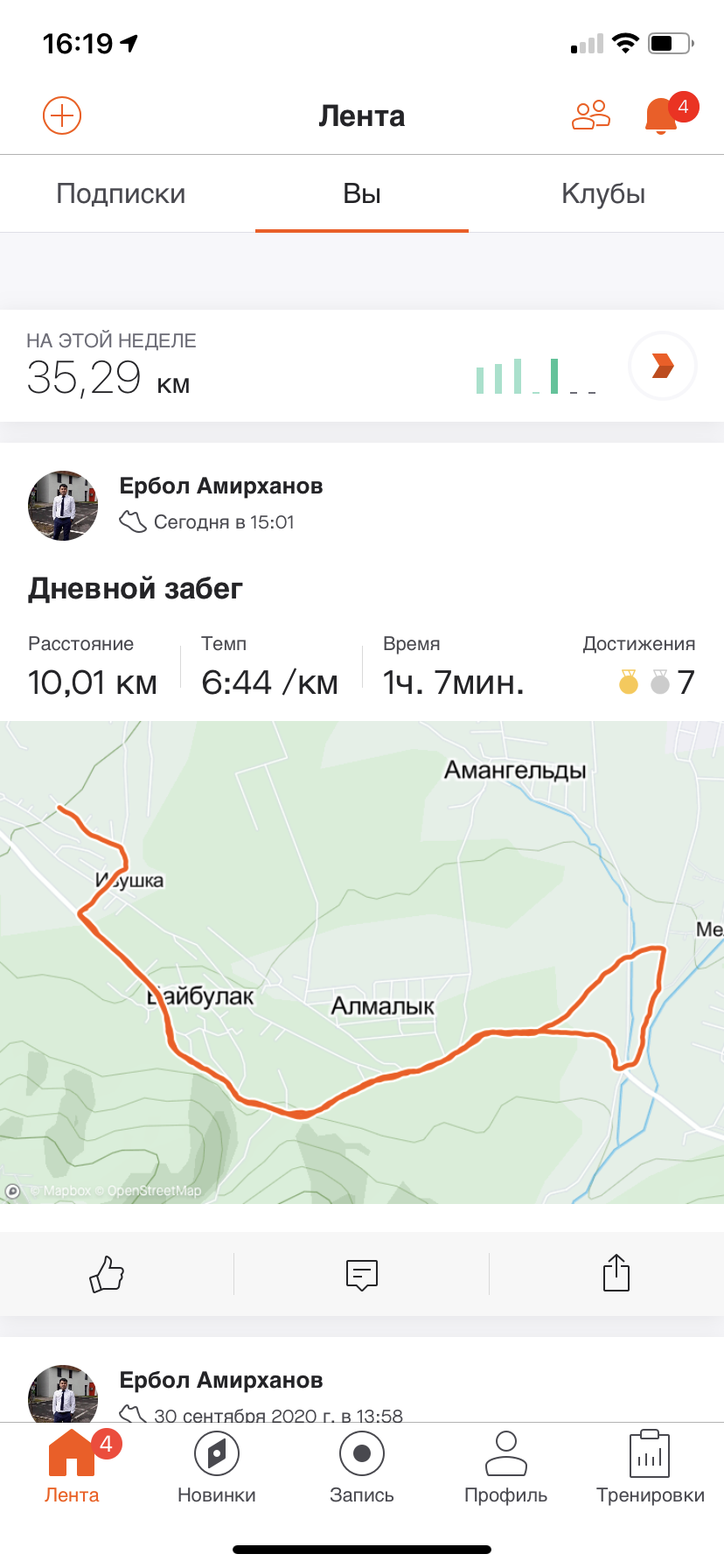Viewport: 724px width, 1568px height.
Task: Open the find friends icon
Action: point(591,115)
